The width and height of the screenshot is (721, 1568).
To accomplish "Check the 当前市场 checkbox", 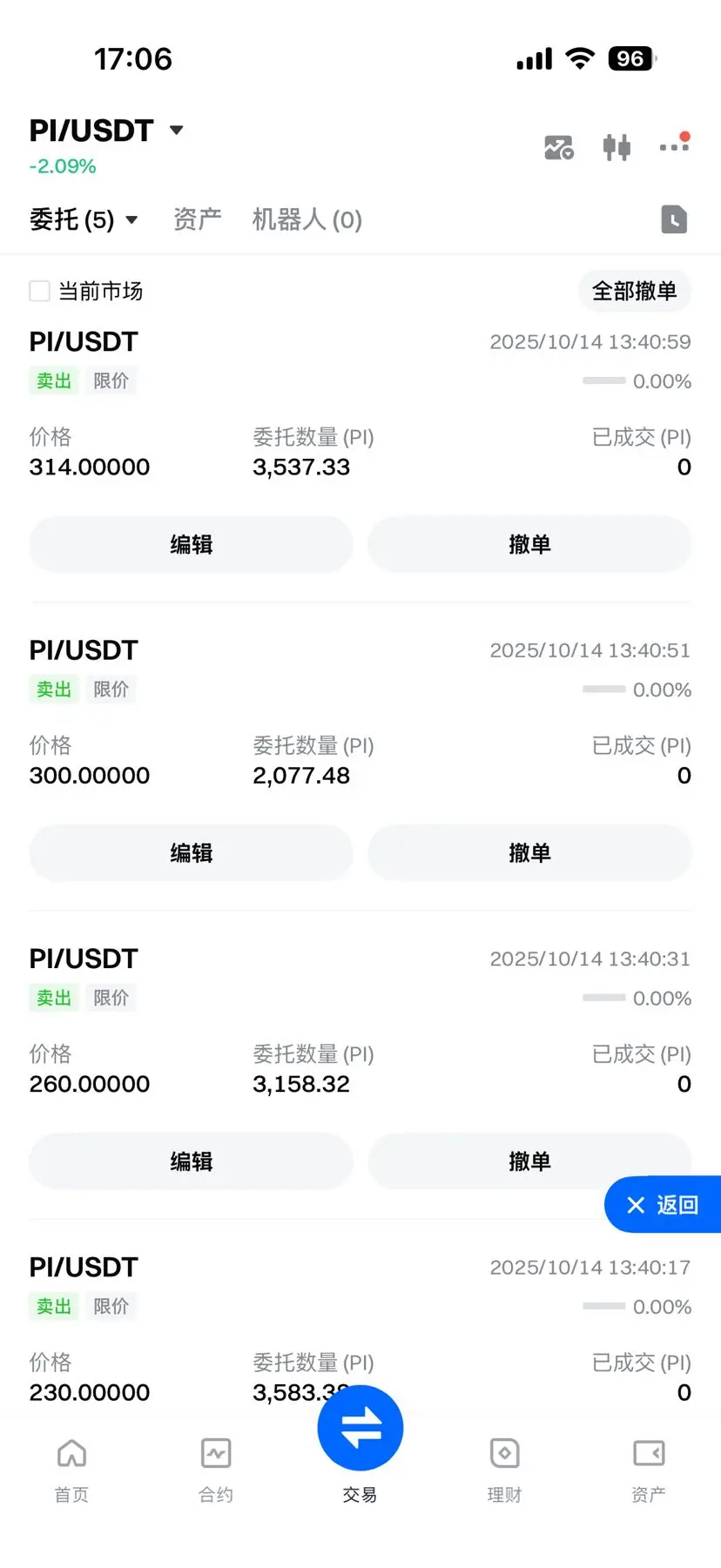I will pos(40,291).
